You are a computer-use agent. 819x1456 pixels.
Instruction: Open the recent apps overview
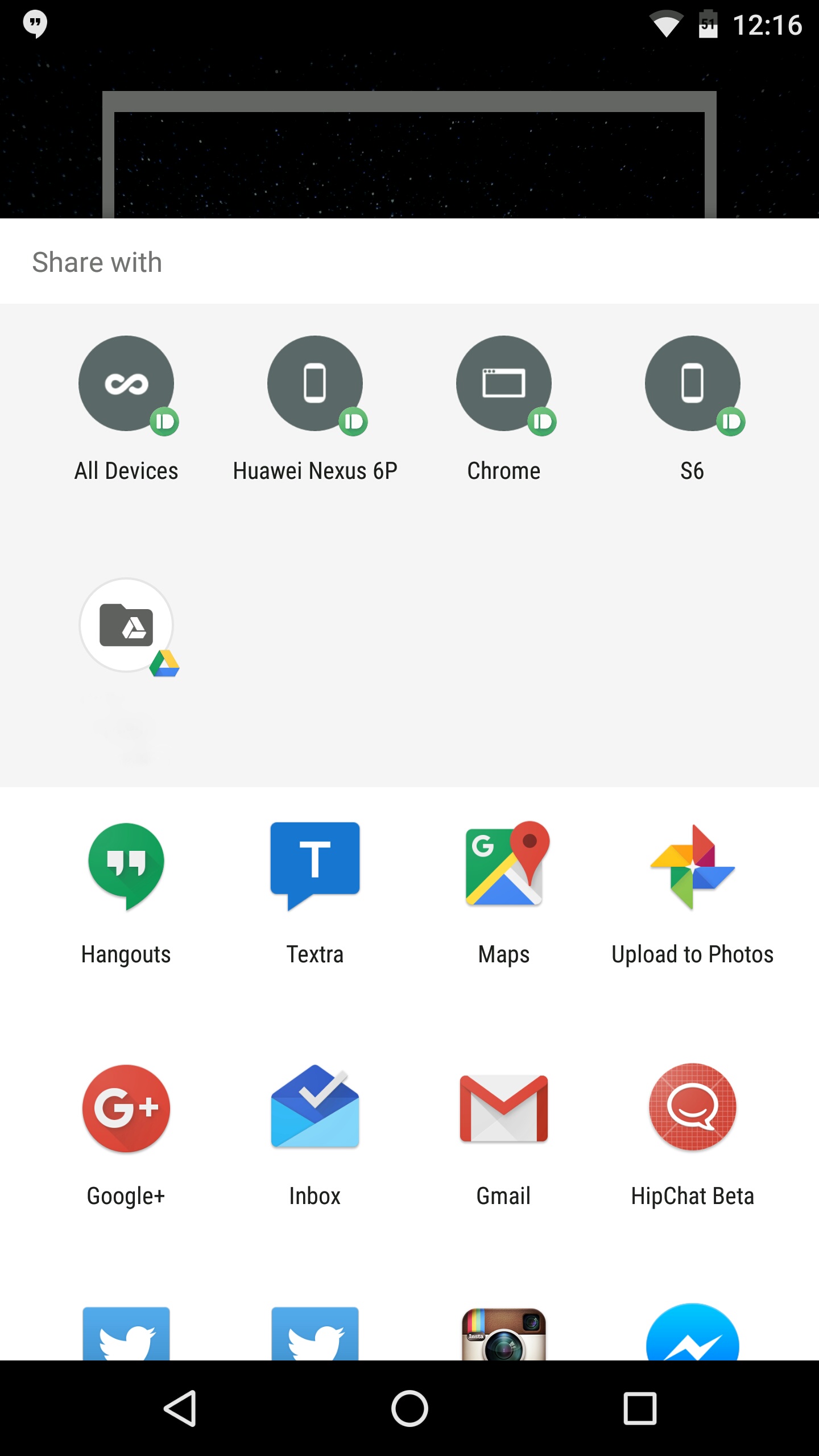click(640, 1408)
